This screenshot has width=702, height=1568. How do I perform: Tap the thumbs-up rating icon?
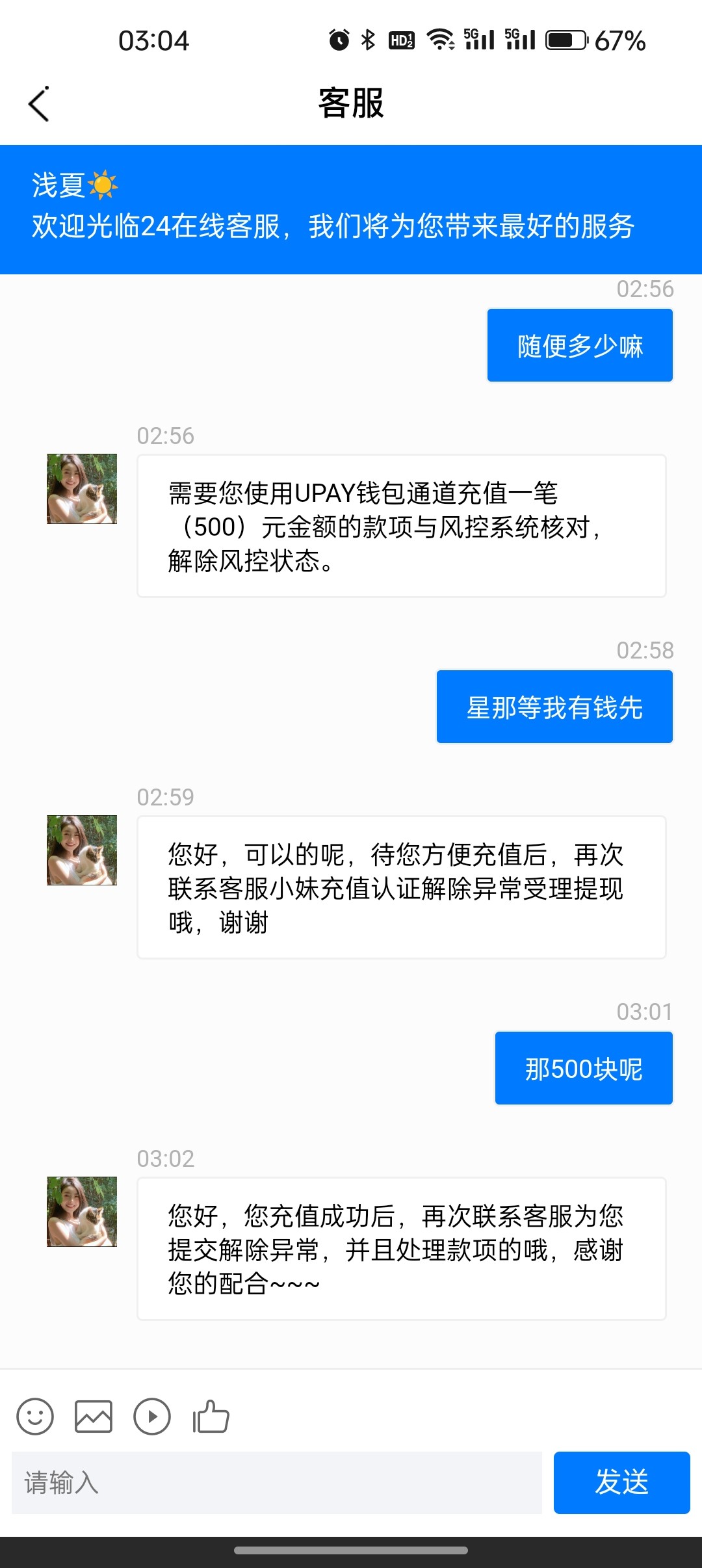pos(211,1417)
